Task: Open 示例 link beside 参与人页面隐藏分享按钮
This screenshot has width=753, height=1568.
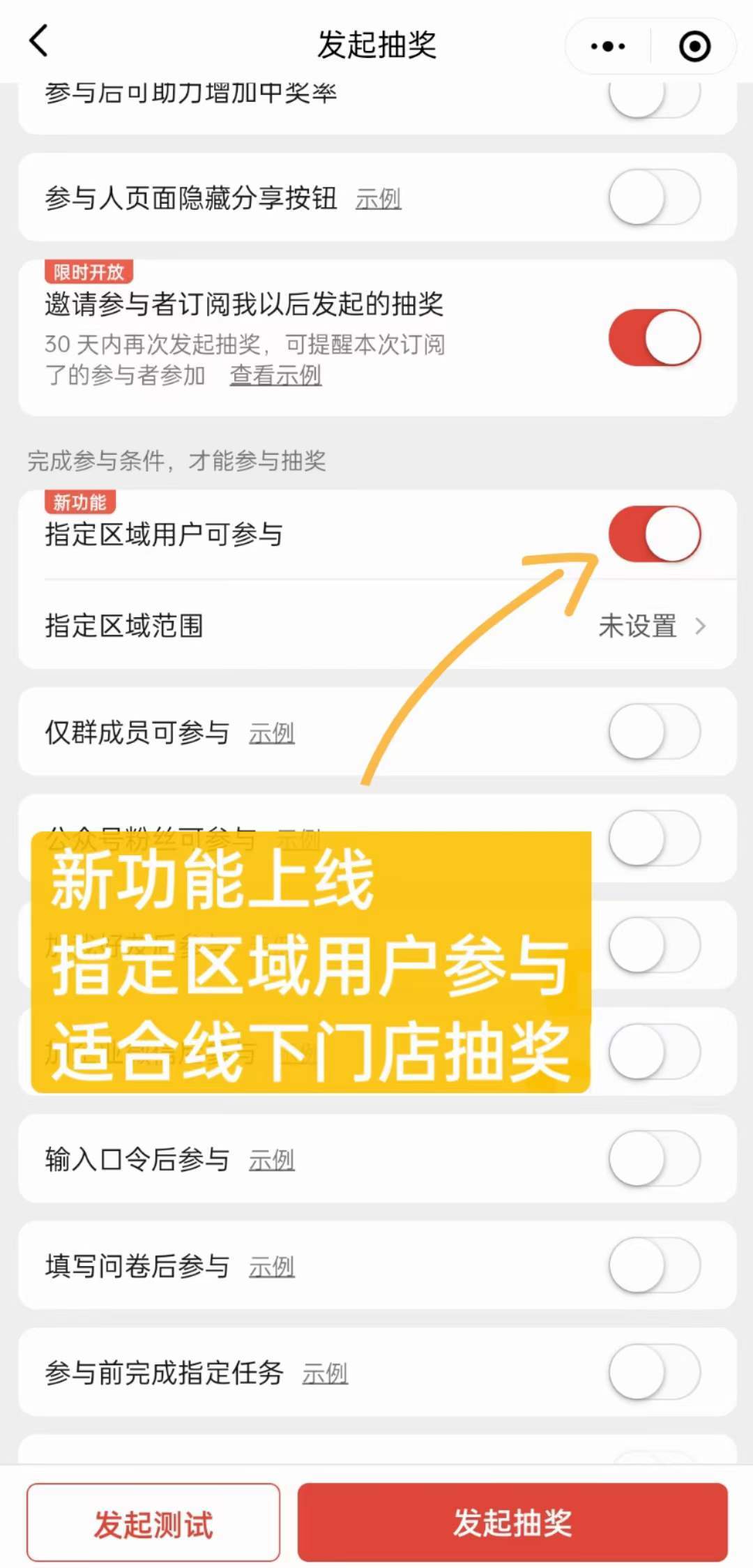Action: 378,199
